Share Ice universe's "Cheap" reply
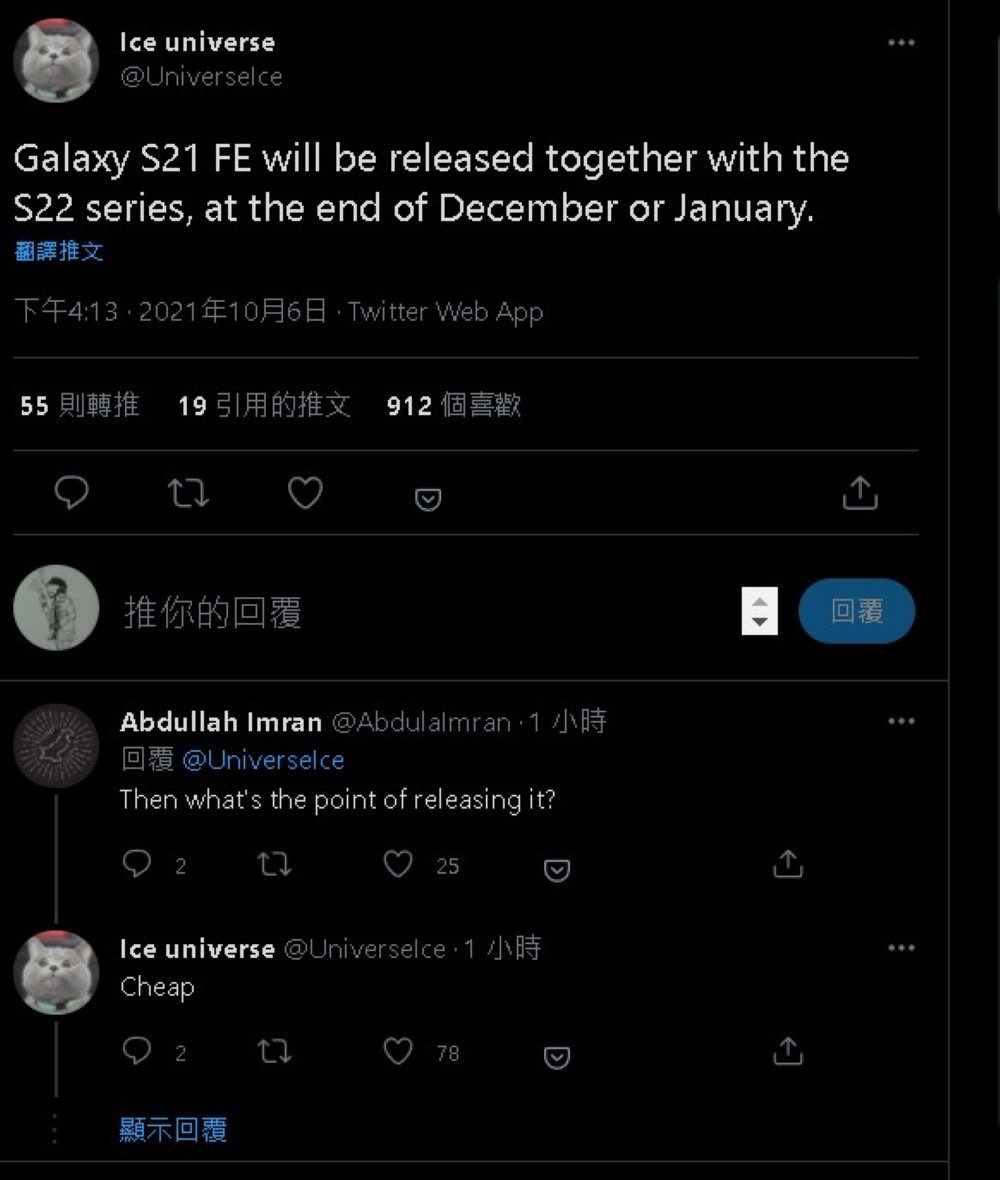 tap(788, 1051)
